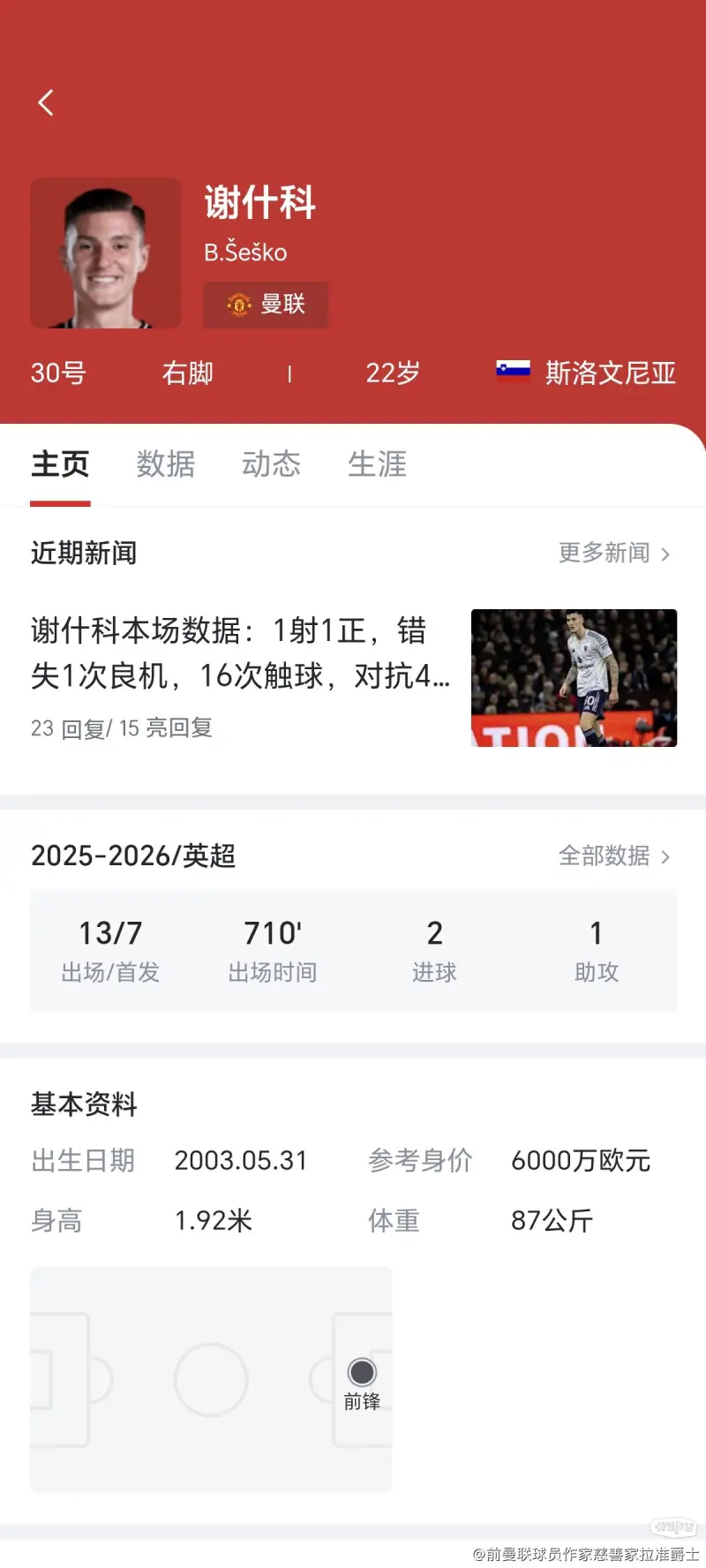The width and height of the screenshot is (706, 1568).
Task: Switch to the 数据 tab
Action: coord(165,464)
